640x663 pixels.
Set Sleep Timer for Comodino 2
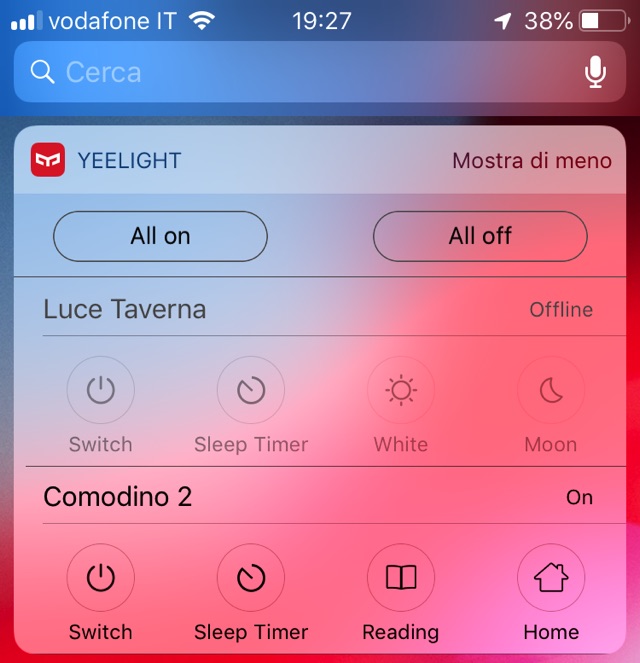(251, 578)
